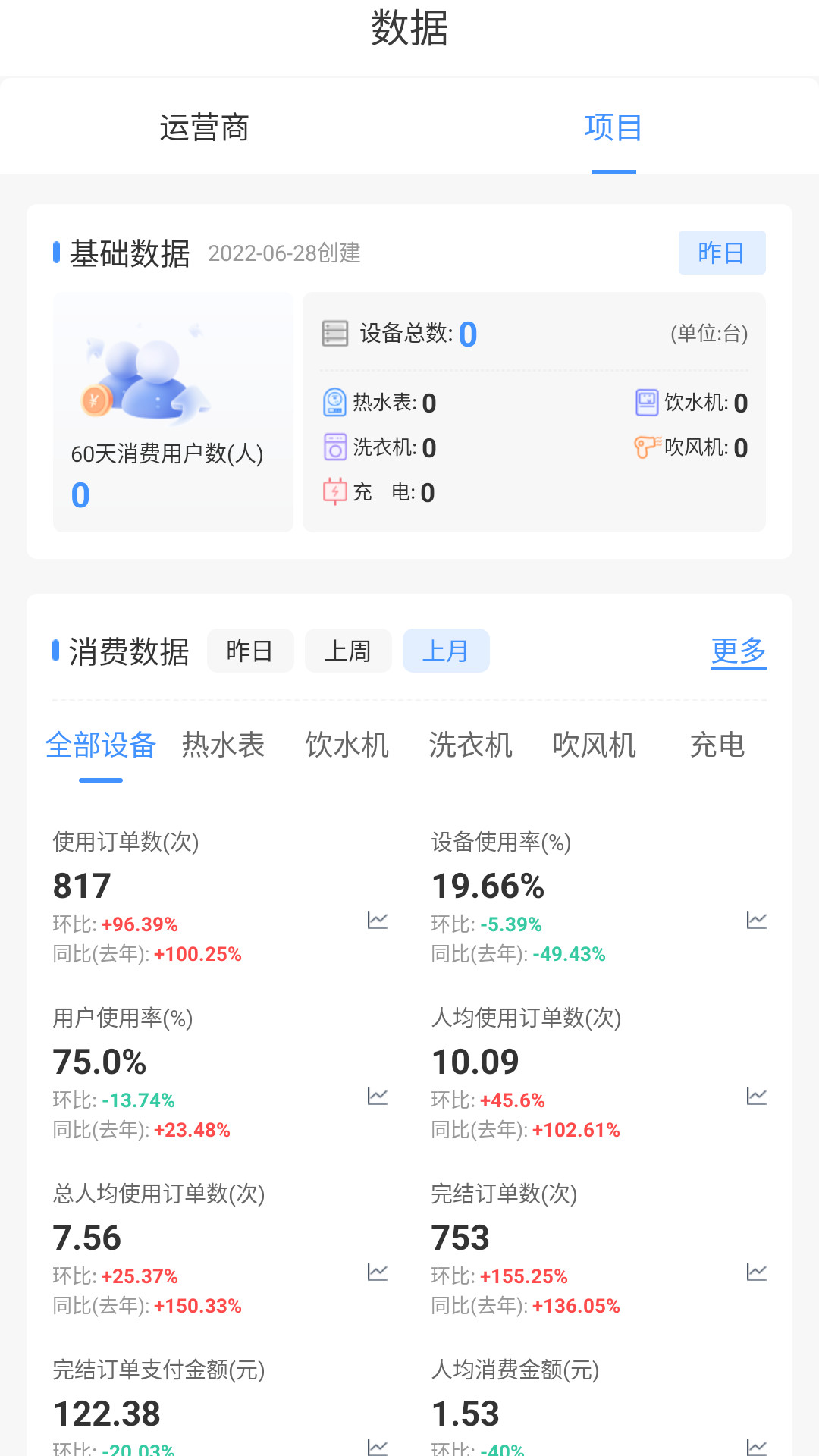Select 上月 chip in 消费数据
Image resolution: width=819 pixels, height=1456 pixels.
tap(446, 651)
